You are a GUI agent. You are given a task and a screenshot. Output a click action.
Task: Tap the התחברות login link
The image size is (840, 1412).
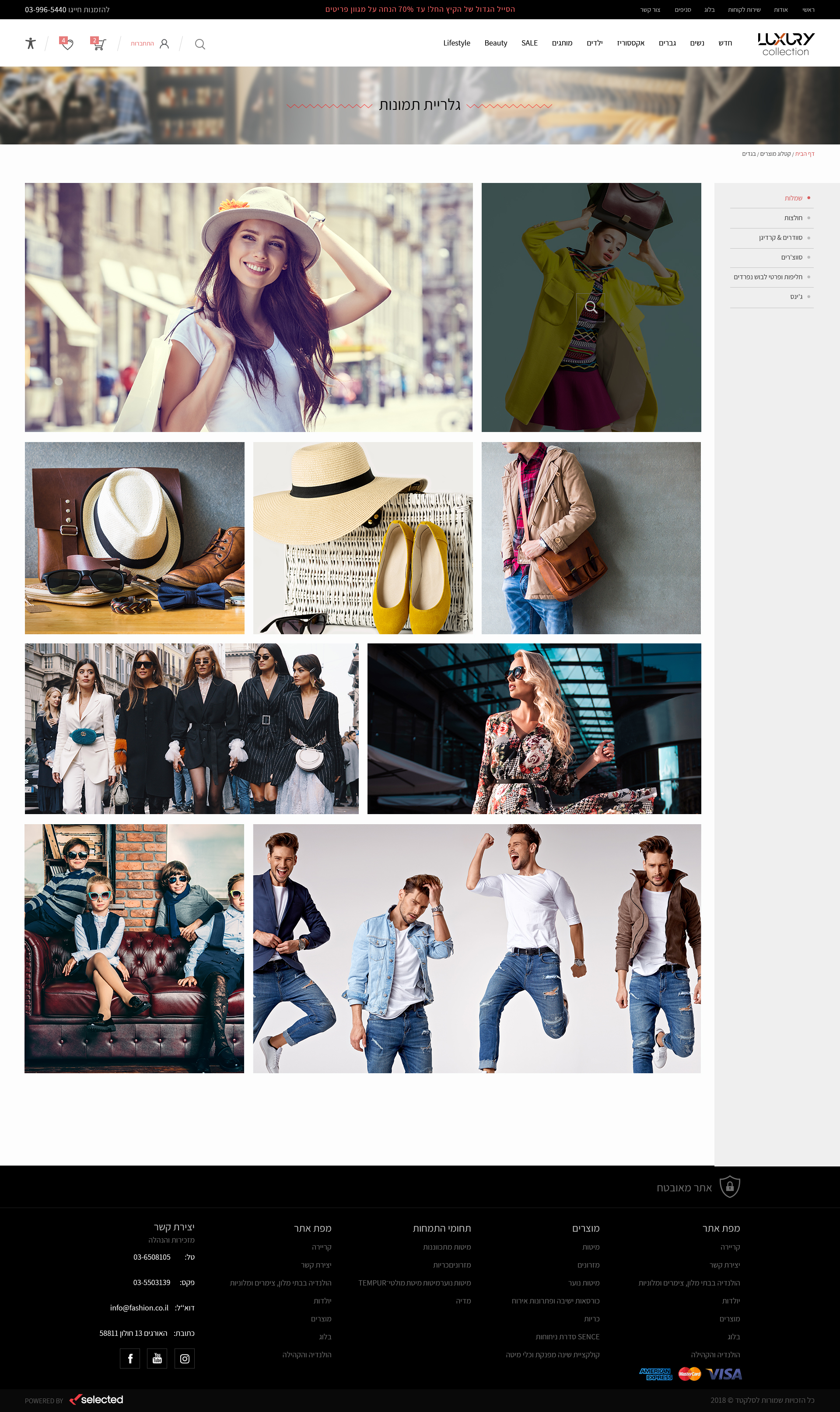[143, 44]
